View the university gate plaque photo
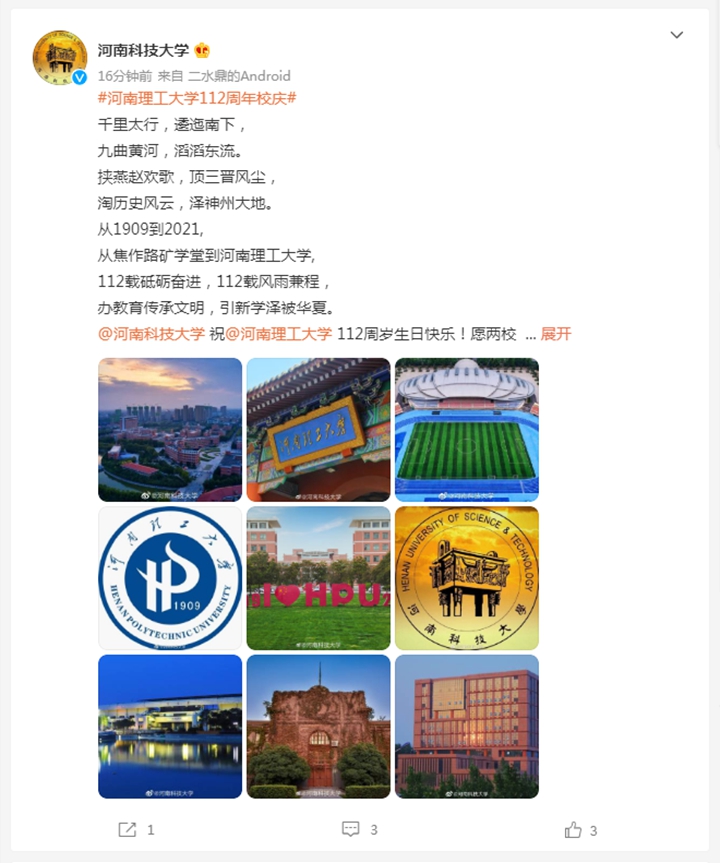The image size is (720, 863). (x=318, y=429)
